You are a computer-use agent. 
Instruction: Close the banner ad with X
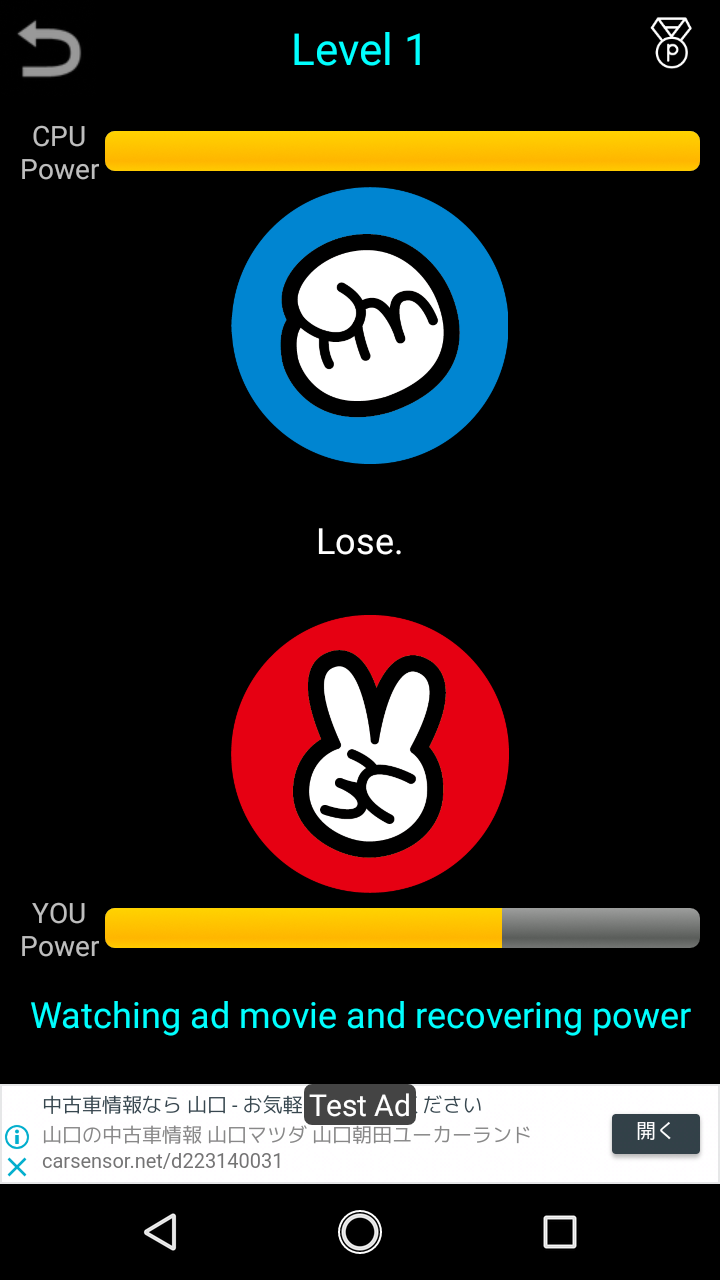[x=17, y=1166]
